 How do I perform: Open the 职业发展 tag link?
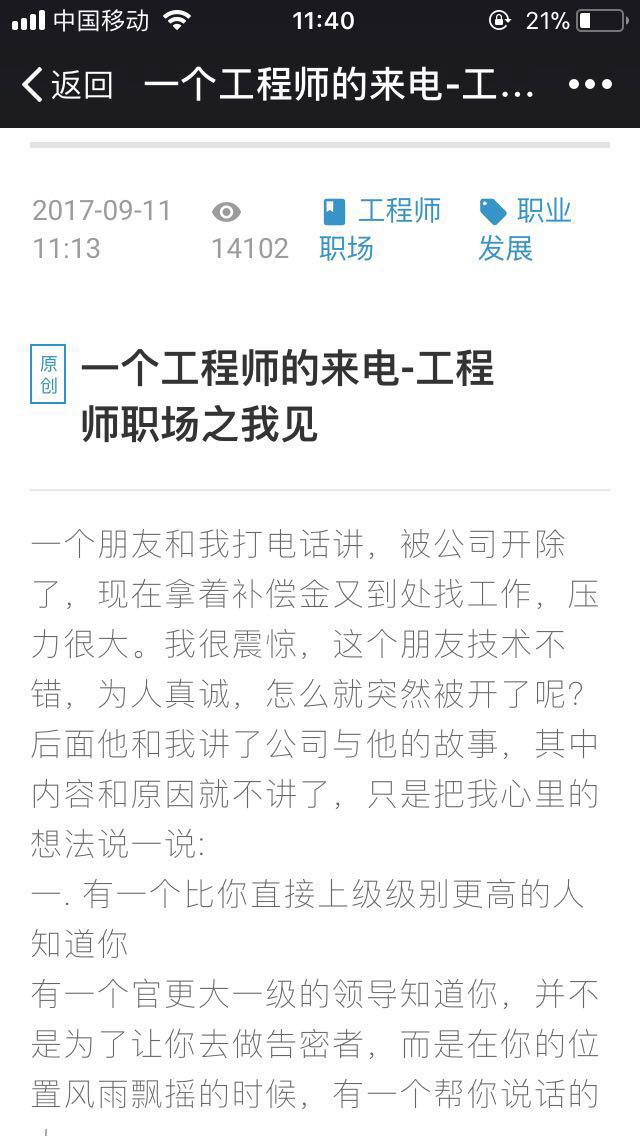[x=525, y=229]
